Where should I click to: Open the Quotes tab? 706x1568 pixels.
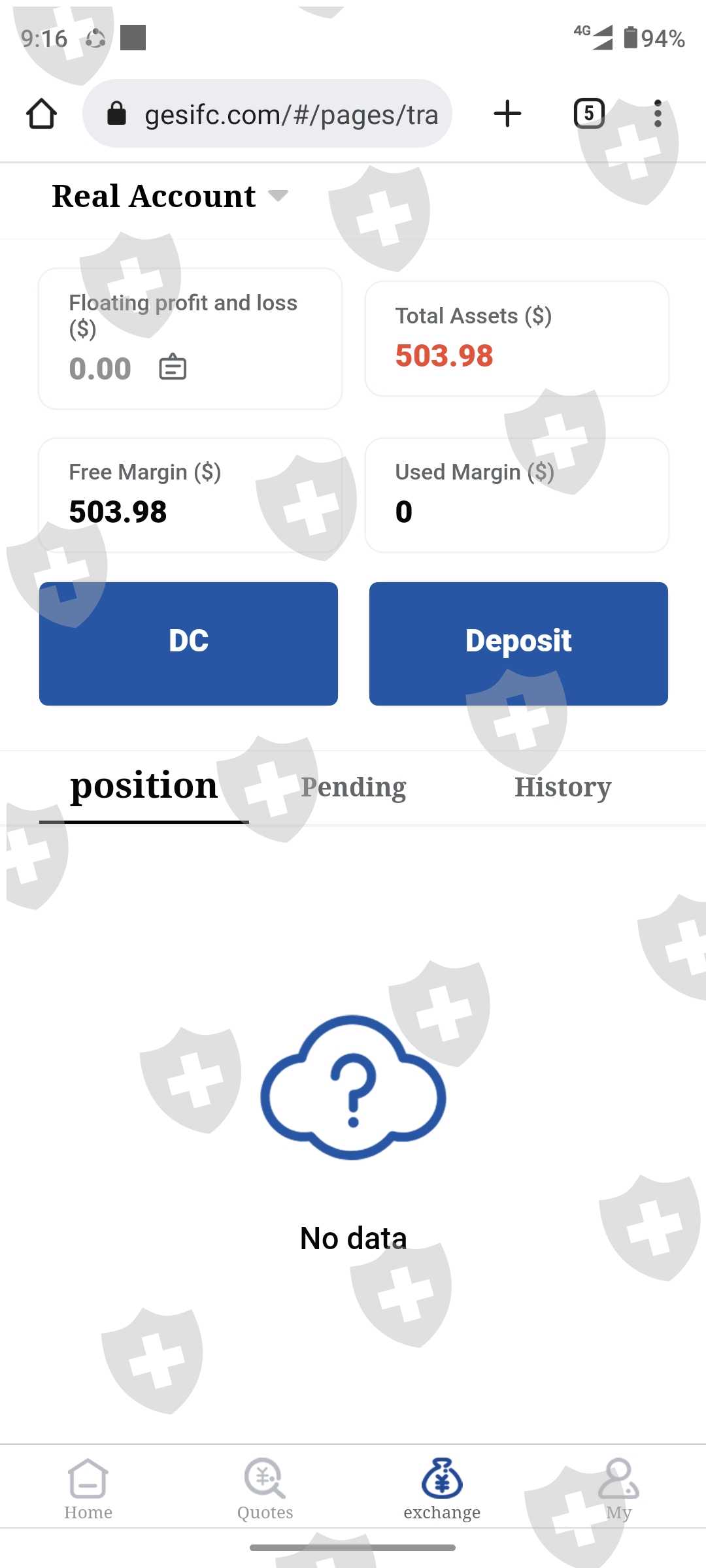pyautogui.click(x=265, y=1490)
